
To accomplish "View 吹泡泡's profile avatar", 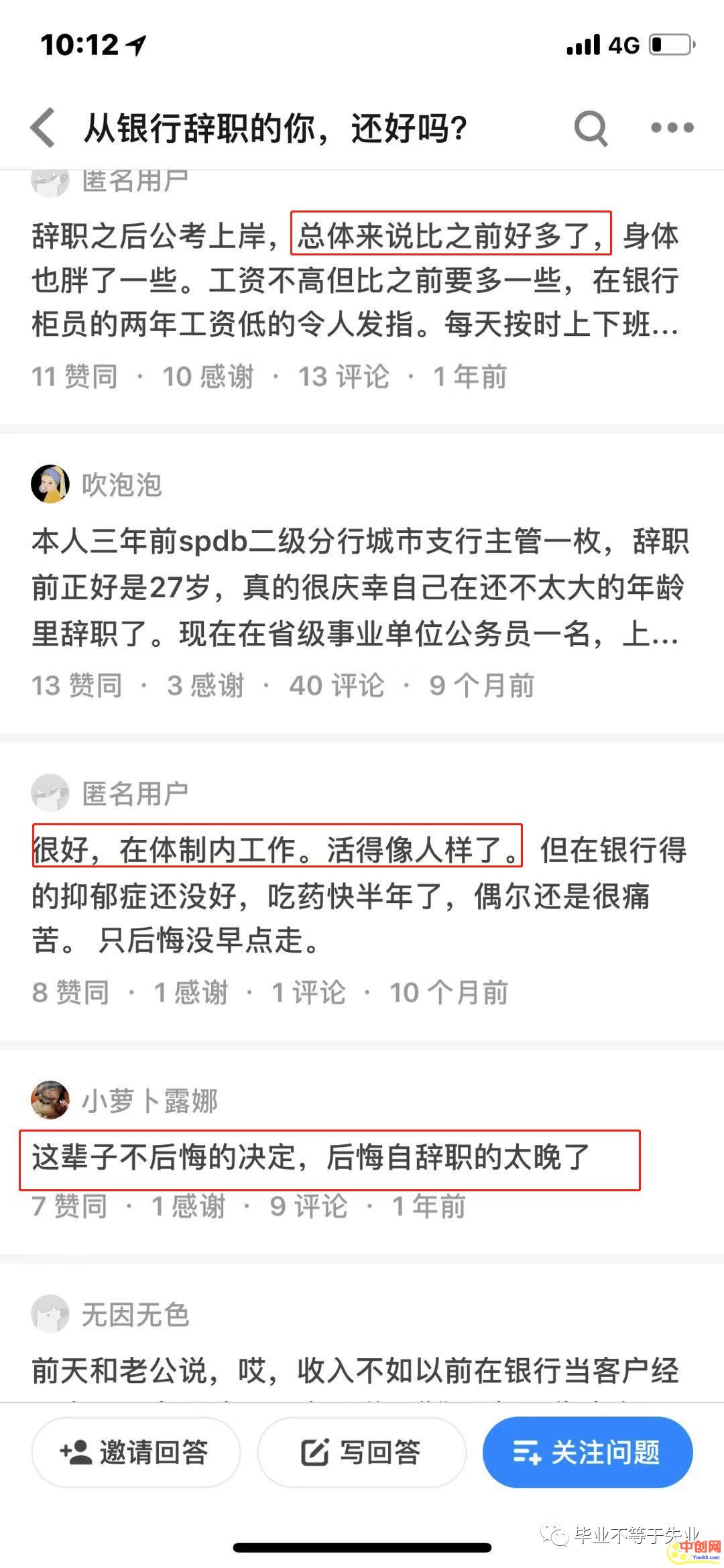I will [x=50, y=483].
